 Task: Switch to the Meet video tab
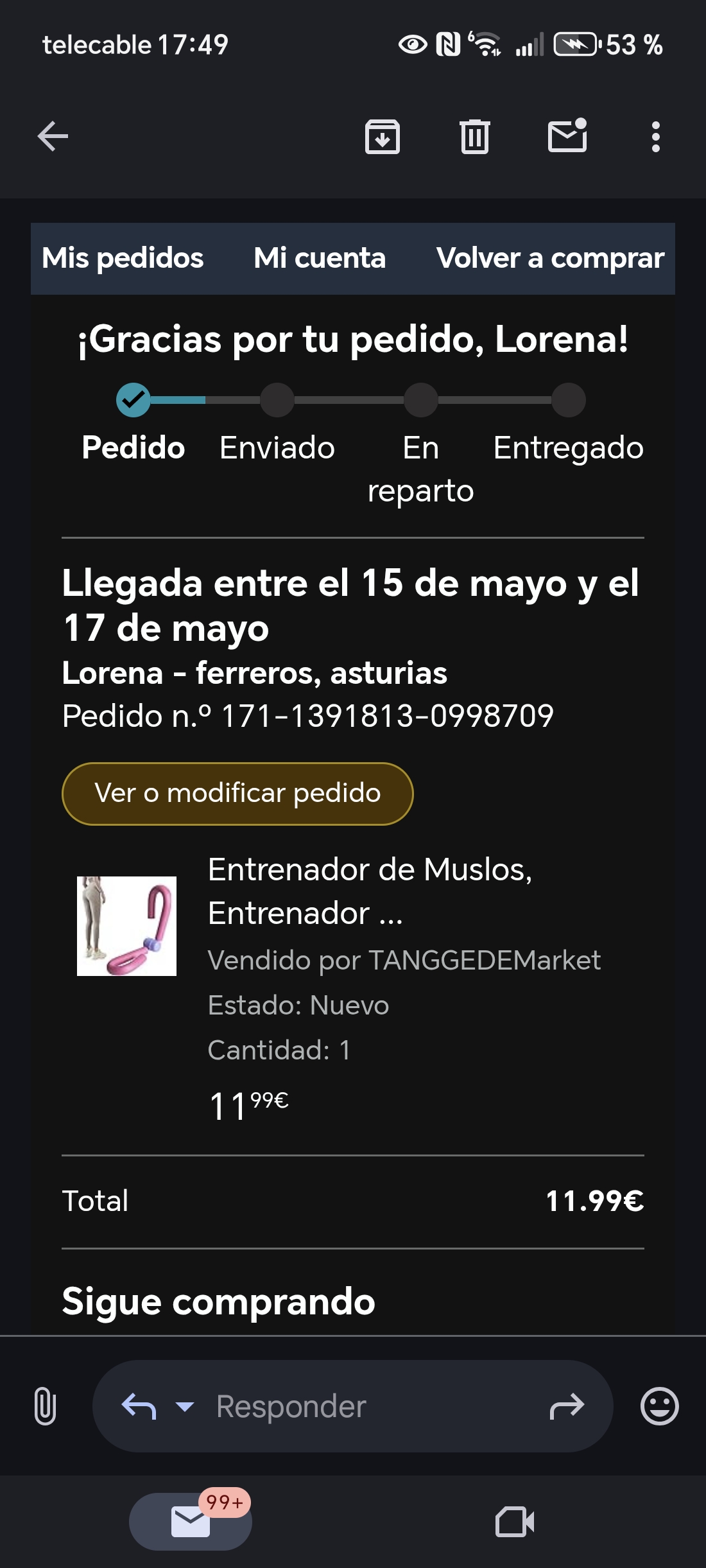click(x=515, y=1522)
